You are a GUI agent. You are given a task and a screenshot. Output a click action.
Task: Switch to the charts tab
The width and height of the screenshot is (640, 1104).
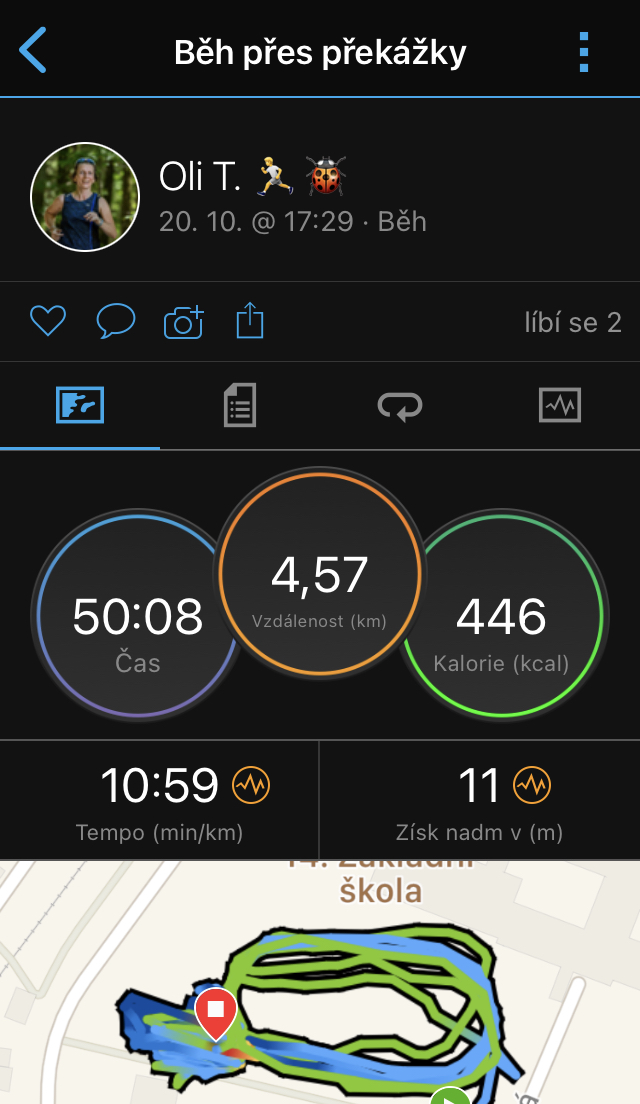(560, 406)
